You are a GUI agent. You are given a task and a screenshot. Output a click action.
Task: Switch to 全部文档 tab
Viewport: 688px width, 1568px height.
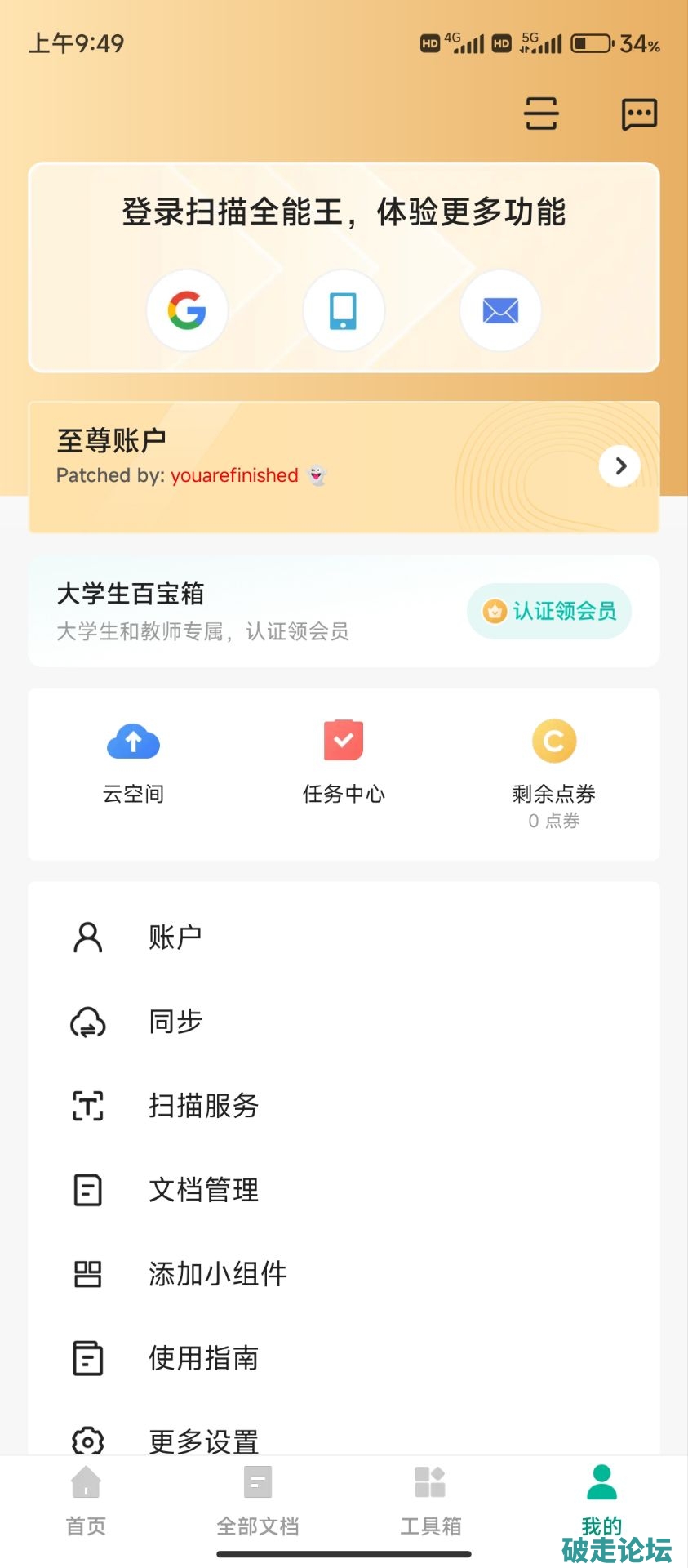[x=258, y=1501]
